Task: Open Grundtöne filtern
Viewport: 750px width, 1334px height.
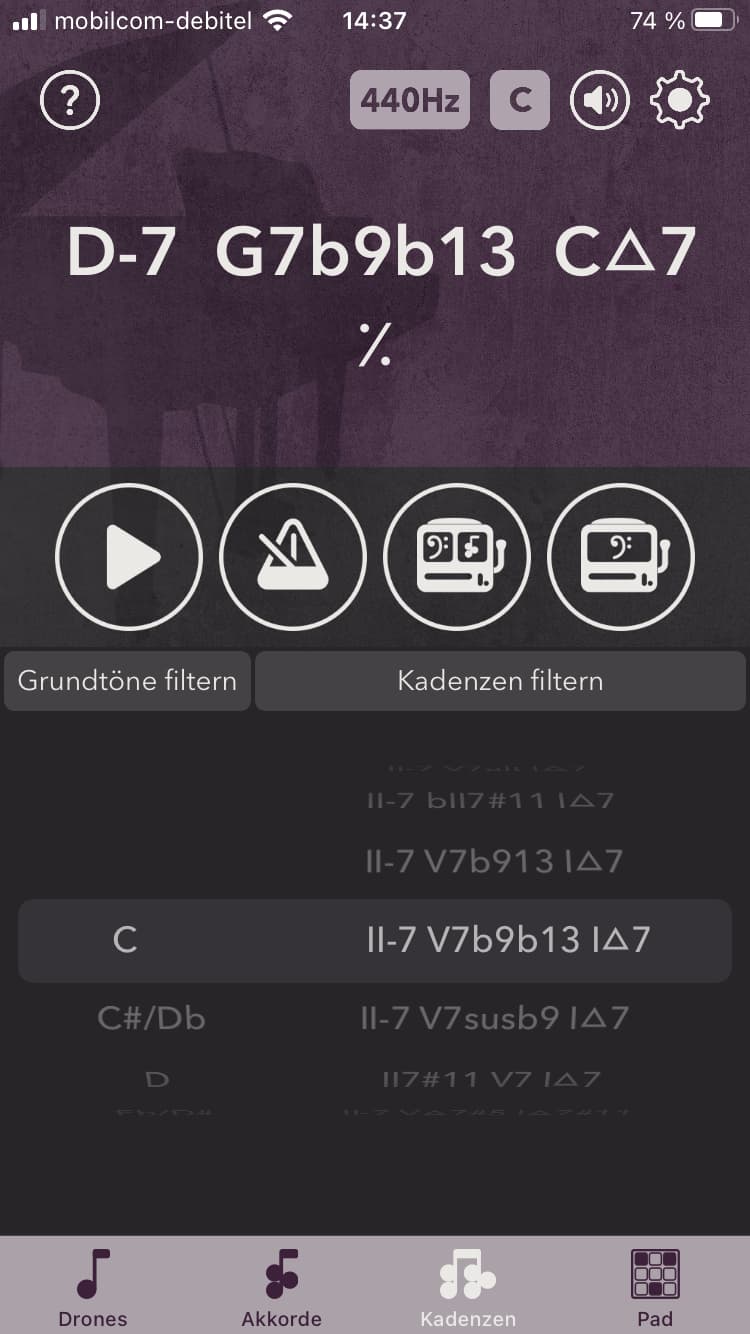Action: pos(127,681)
